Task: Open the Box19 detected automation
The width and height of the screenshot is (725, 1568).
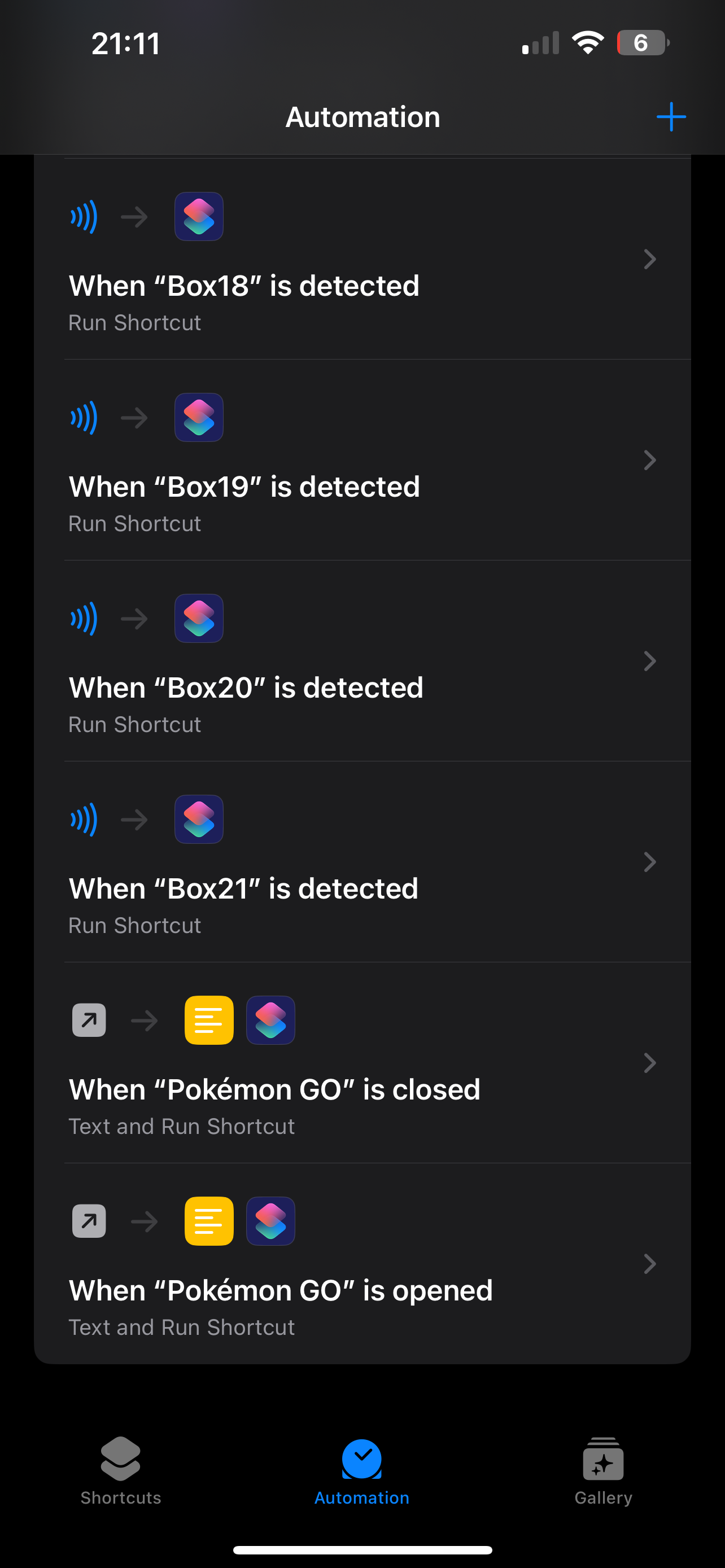Action: point(362,460)
